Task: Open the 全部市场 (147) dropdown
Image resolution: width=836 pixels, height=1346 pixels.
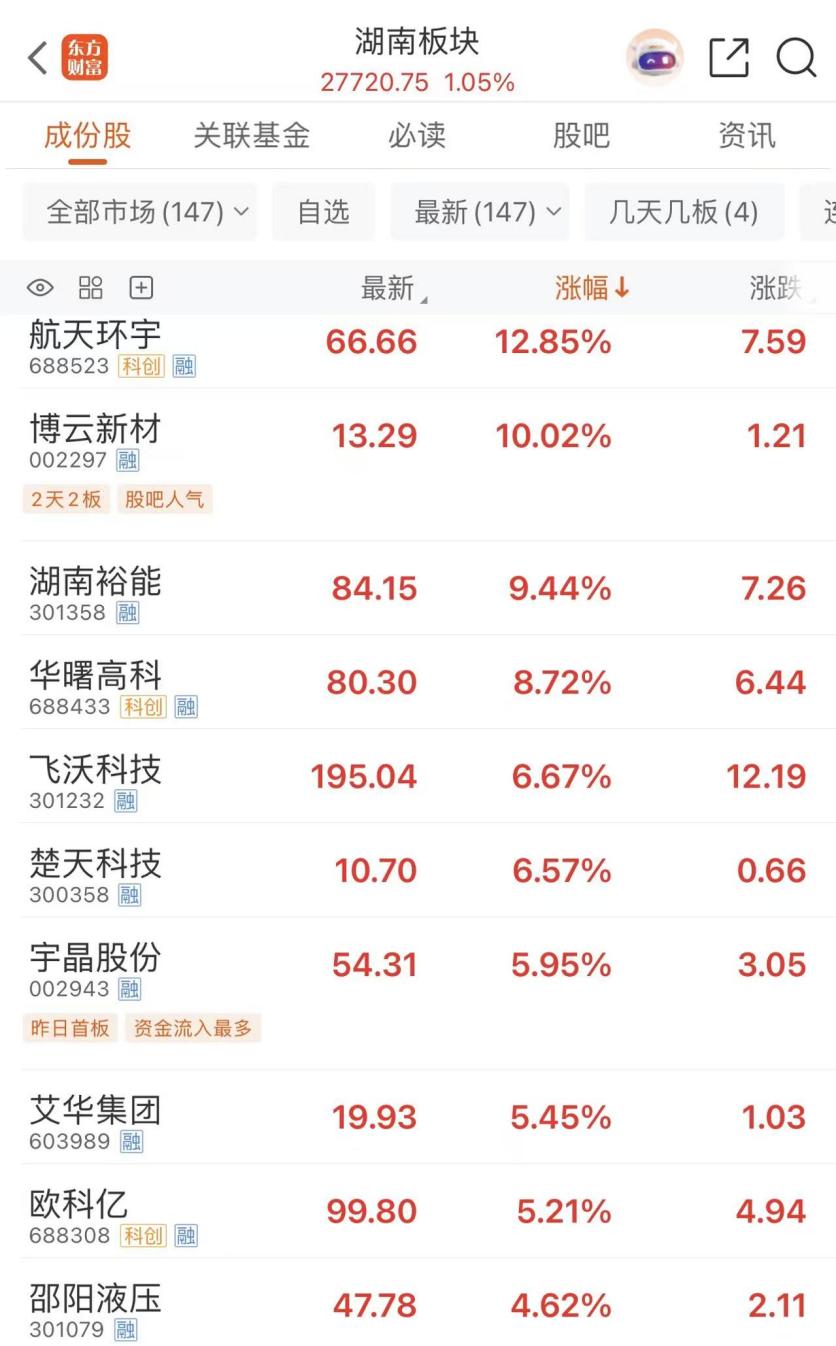Action: [139, 211]
